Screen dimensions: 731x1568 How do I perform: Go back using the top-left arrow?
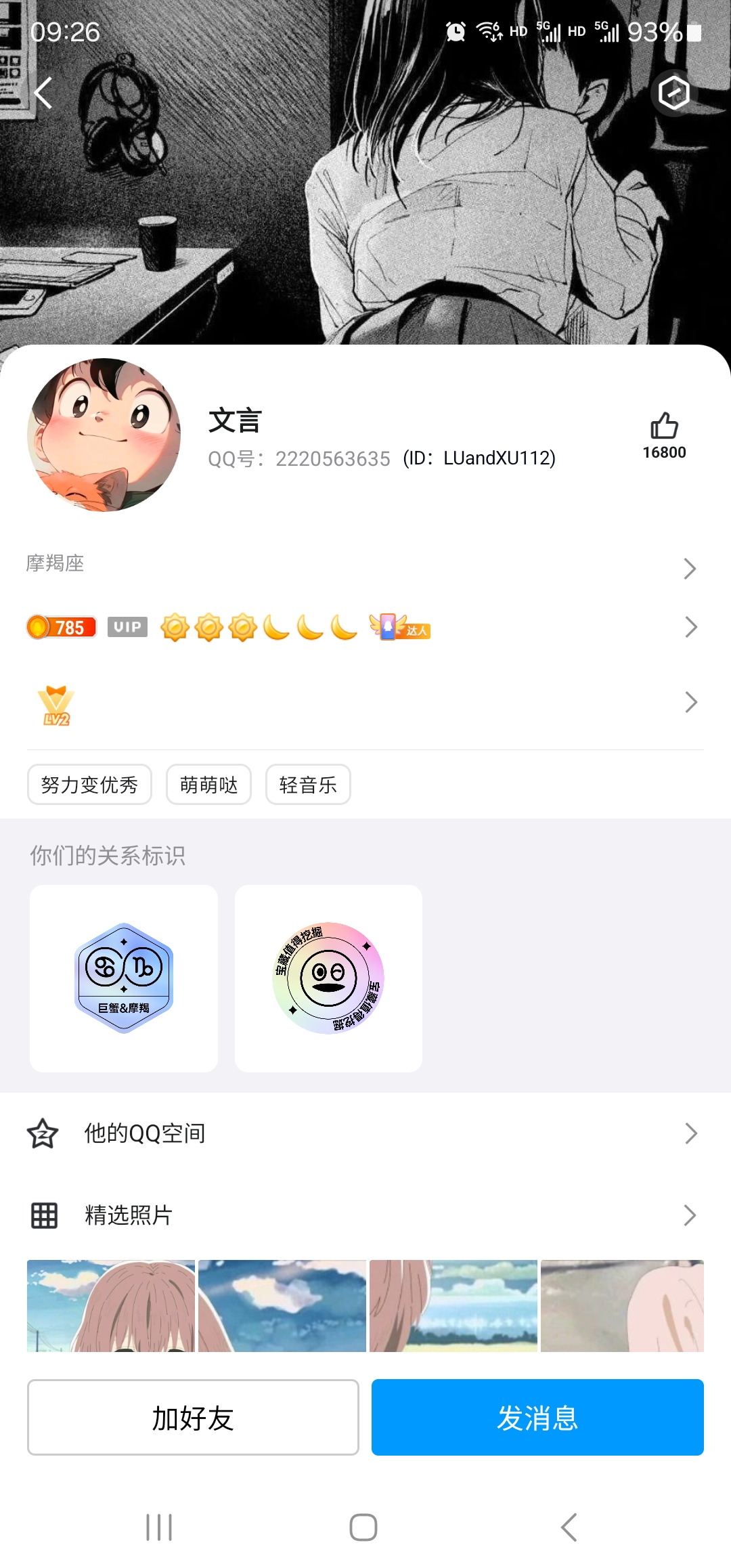(x=43, y=93)
